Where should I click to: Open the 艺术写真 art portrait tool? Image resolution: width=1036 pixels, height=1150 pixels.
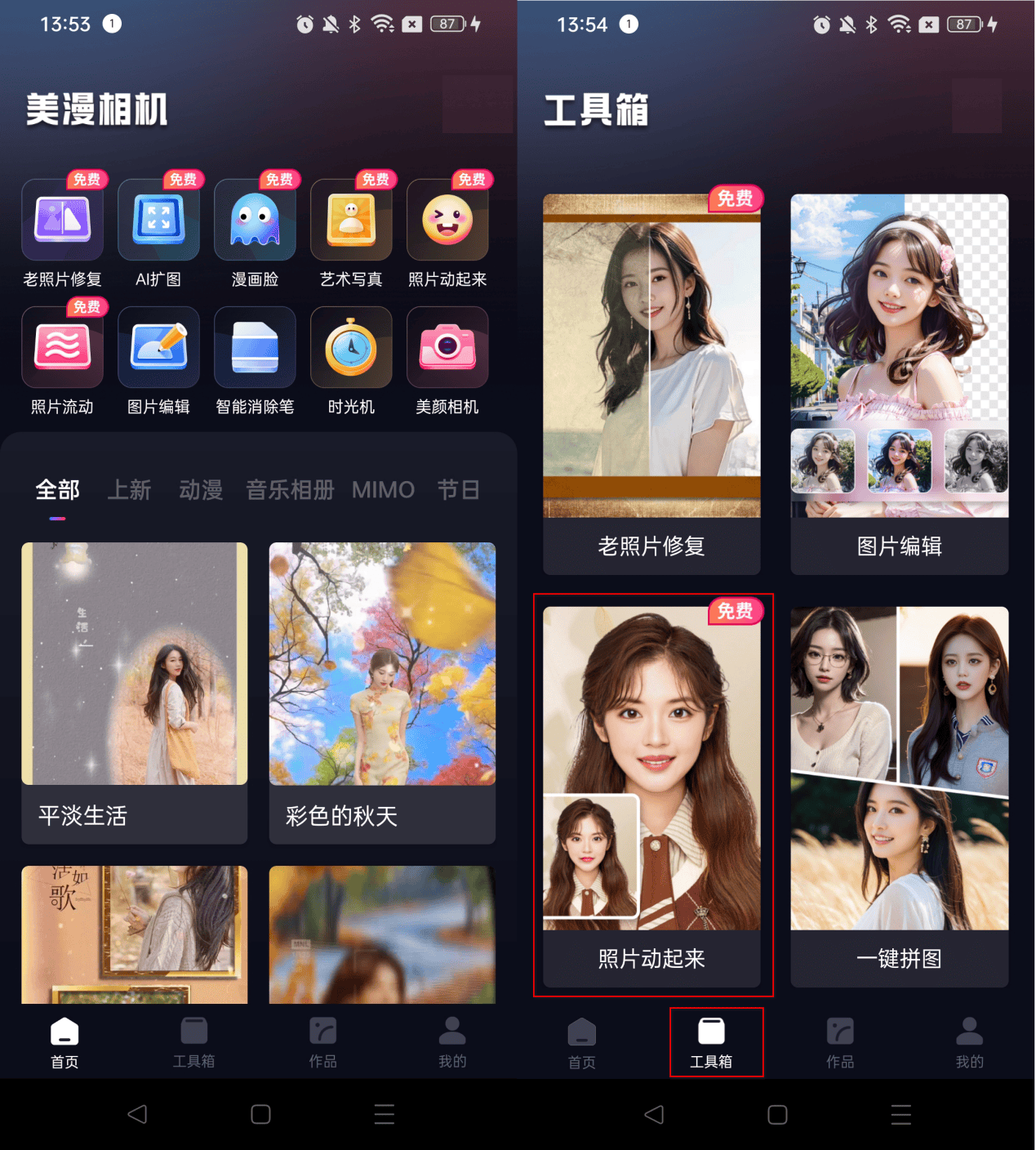[351, 219]
